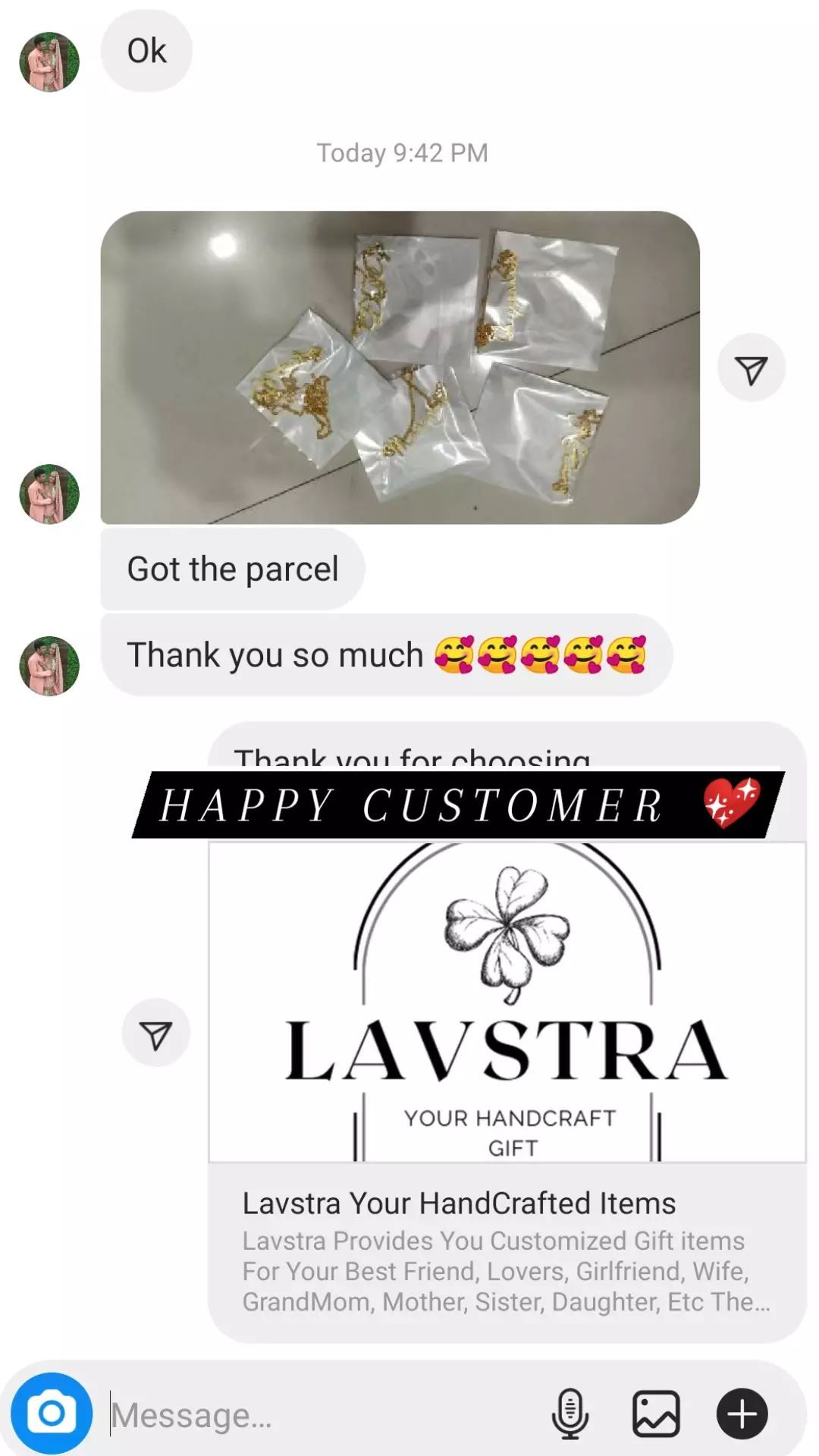819x1456 pixels.
Task: Open the received photo of gold chains
Action: pos(400,368)
